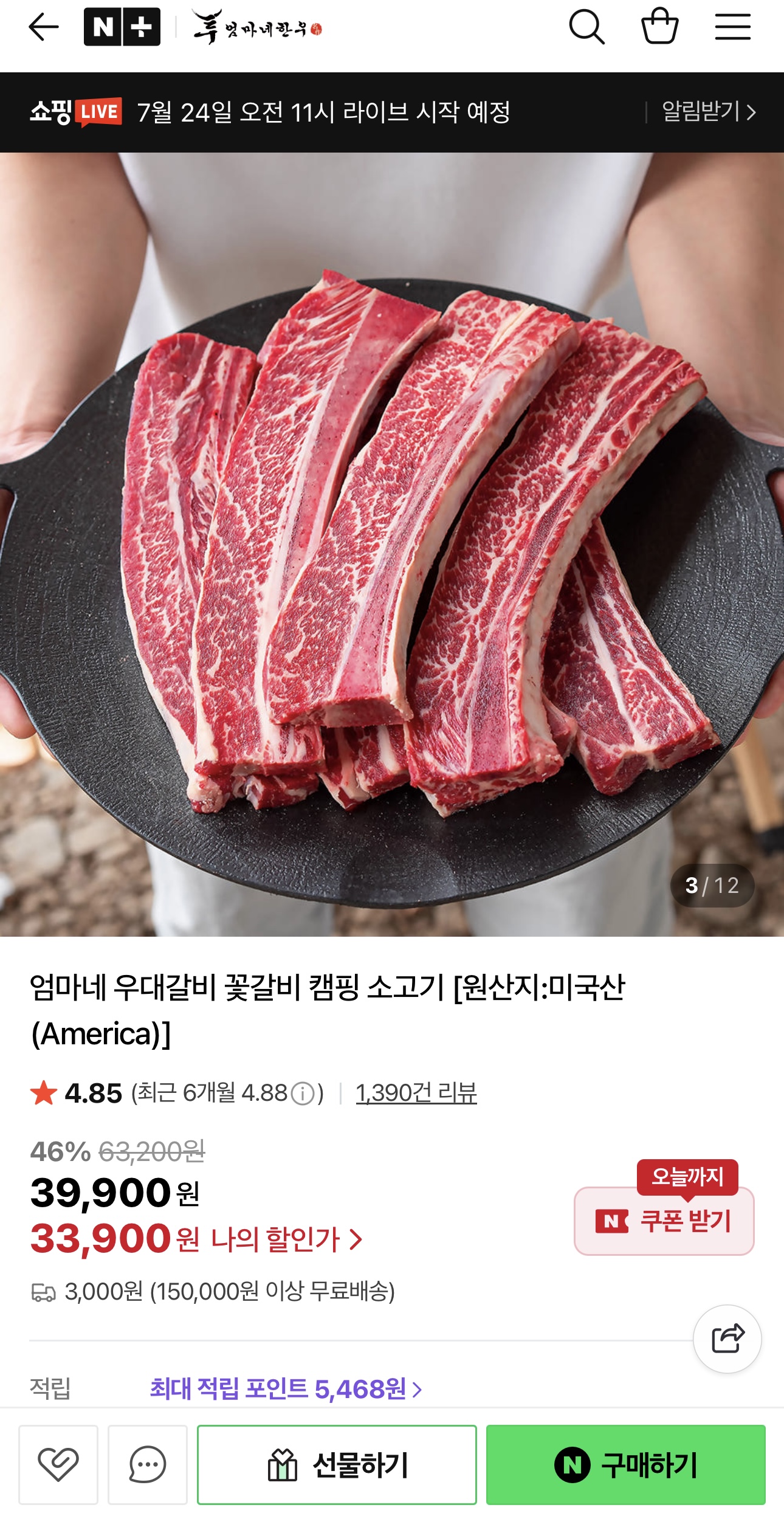Image resolution: width=784 pixels, height=1516 pixels.
Task: Open the N+ membership logo
Action: click(x=122, y=27)
